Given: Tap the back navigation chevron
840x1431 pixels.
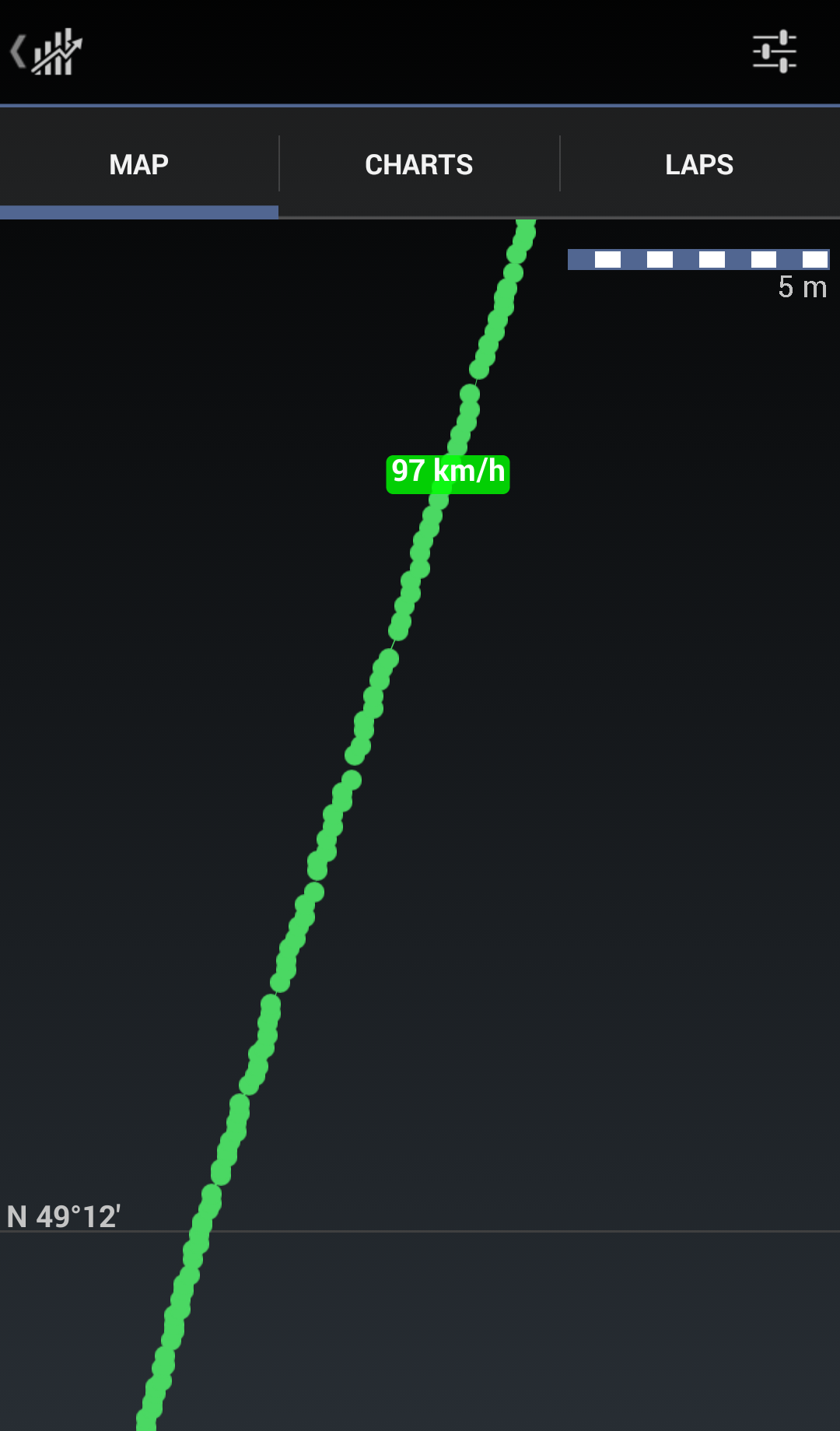Looking at the screenshot, I should pos(17,51).
